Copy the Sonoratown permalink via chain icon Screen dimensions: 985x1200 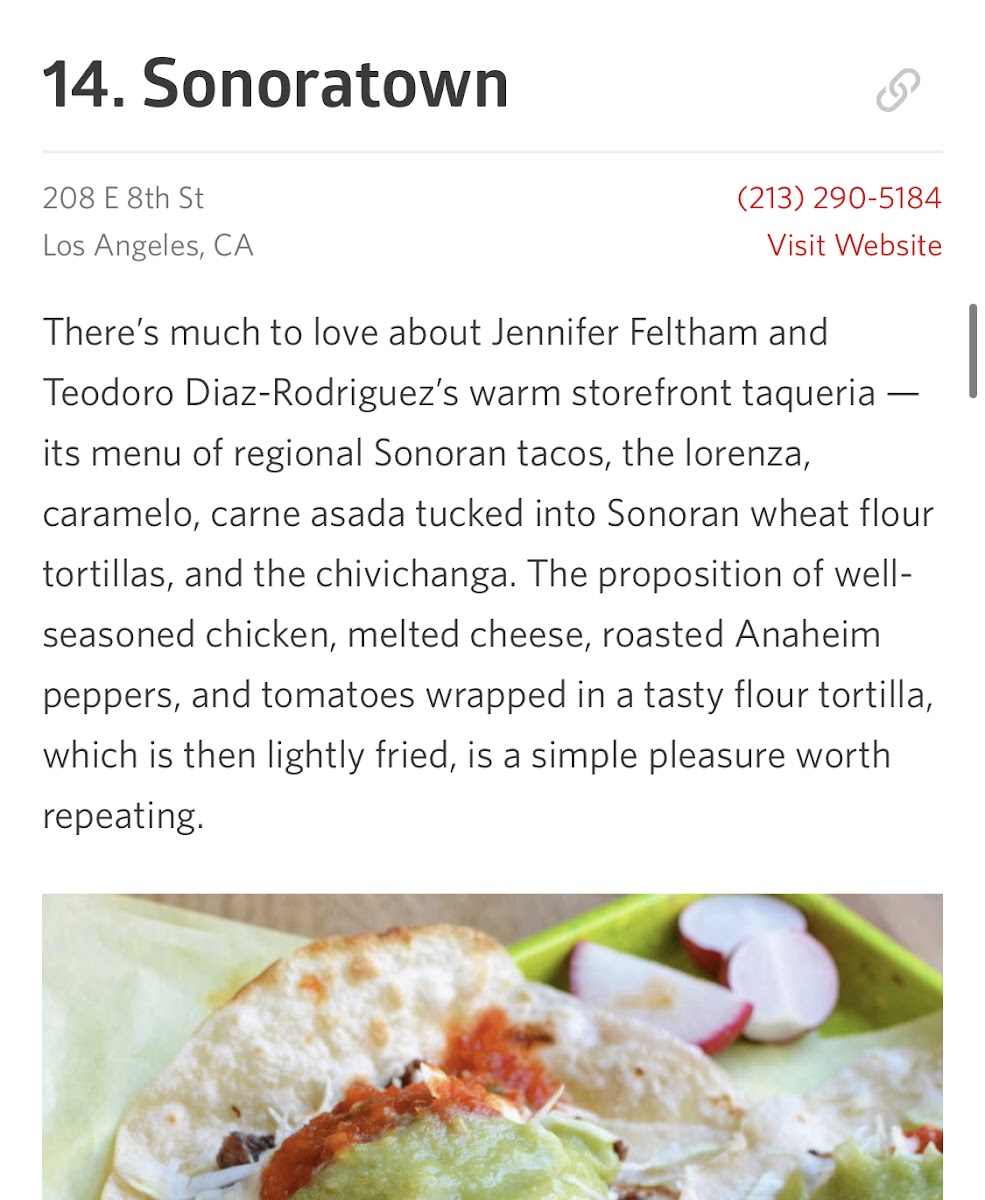(x=897, y=91)
